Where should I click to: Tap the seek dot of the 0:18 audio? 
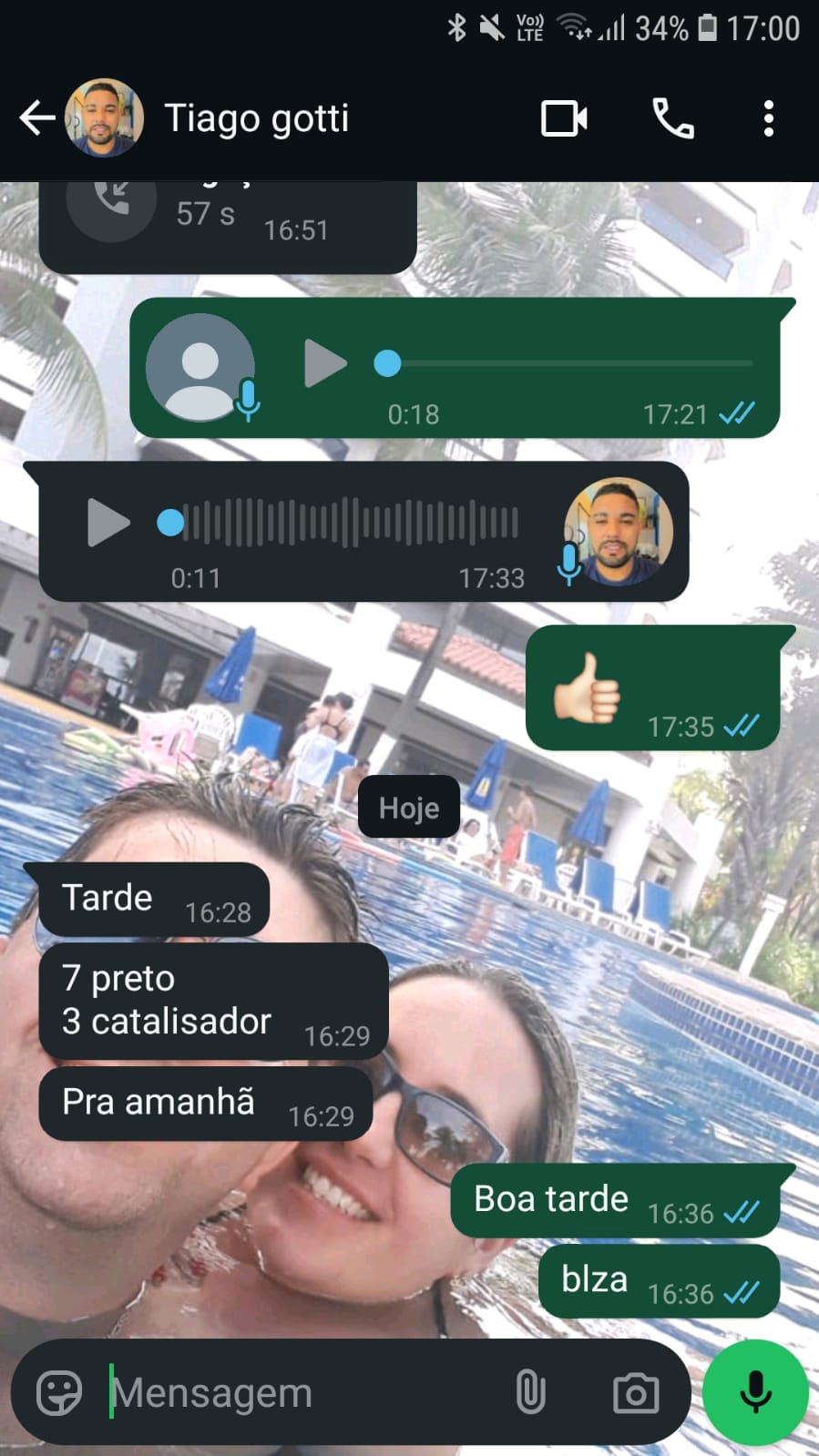[x=387, y=363]
